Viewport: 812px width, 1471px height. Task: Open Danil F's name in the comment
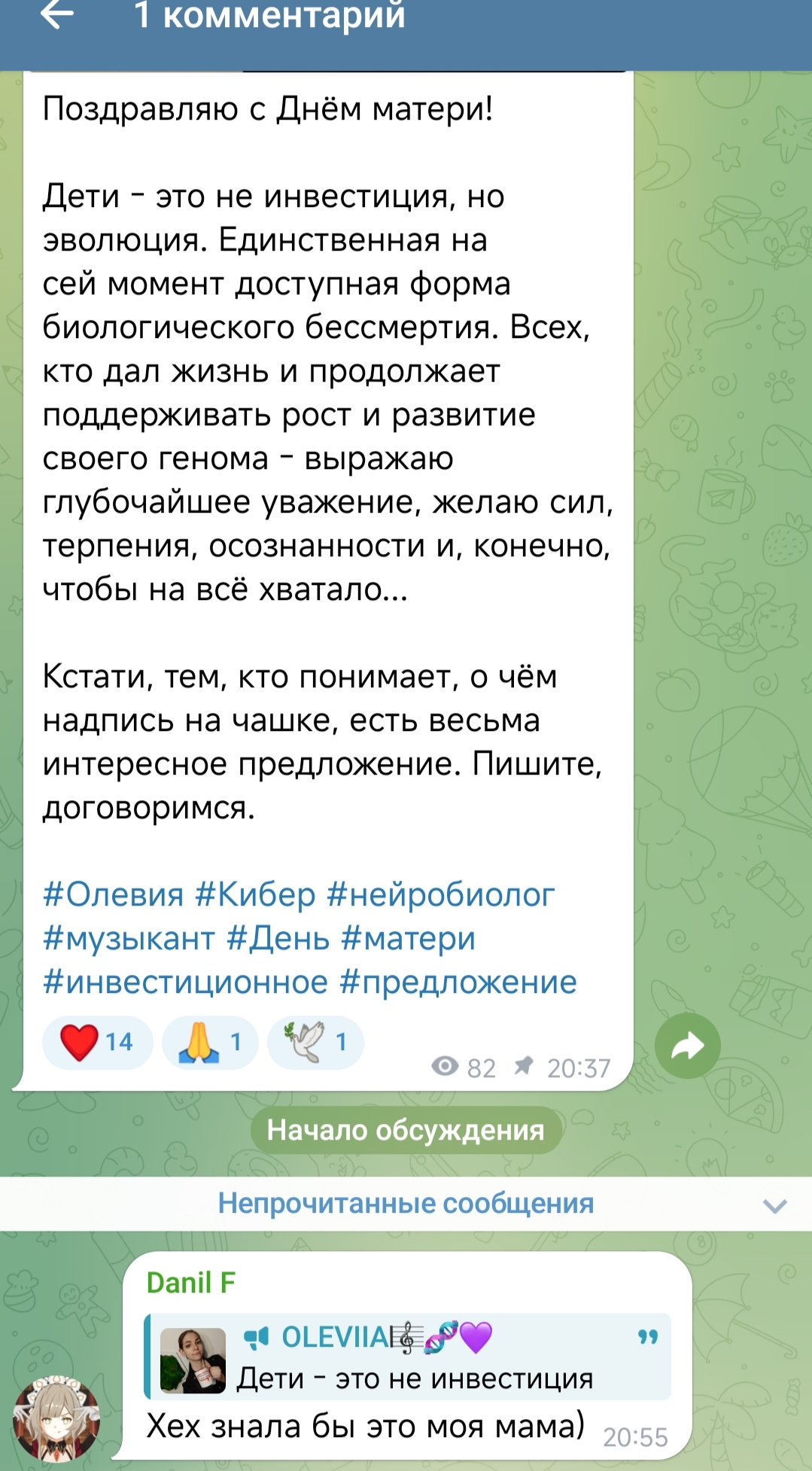pyautogui.click(x=190, y=1282)
